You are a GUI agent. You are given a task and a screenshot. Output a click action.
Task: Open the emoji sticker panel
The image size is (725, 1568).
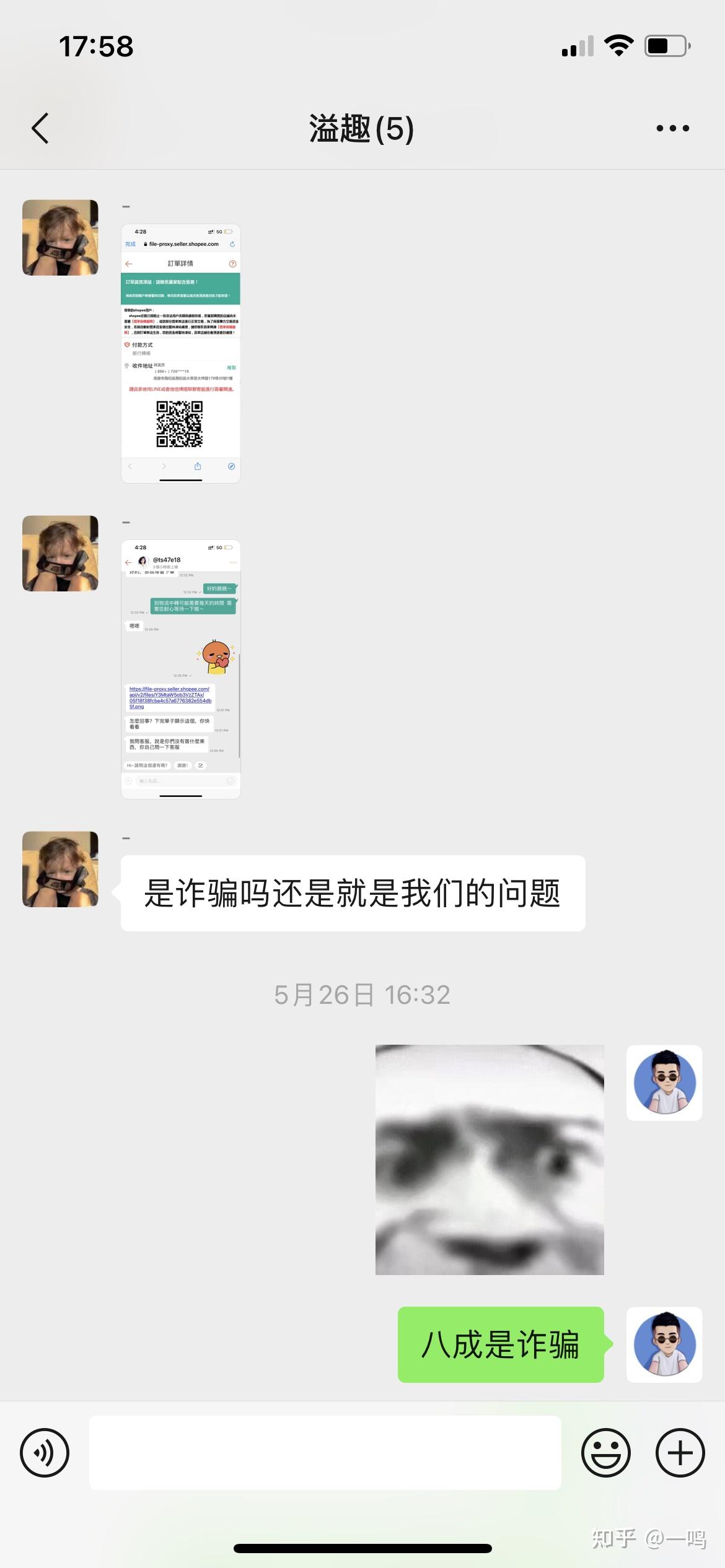(606, 1453)
